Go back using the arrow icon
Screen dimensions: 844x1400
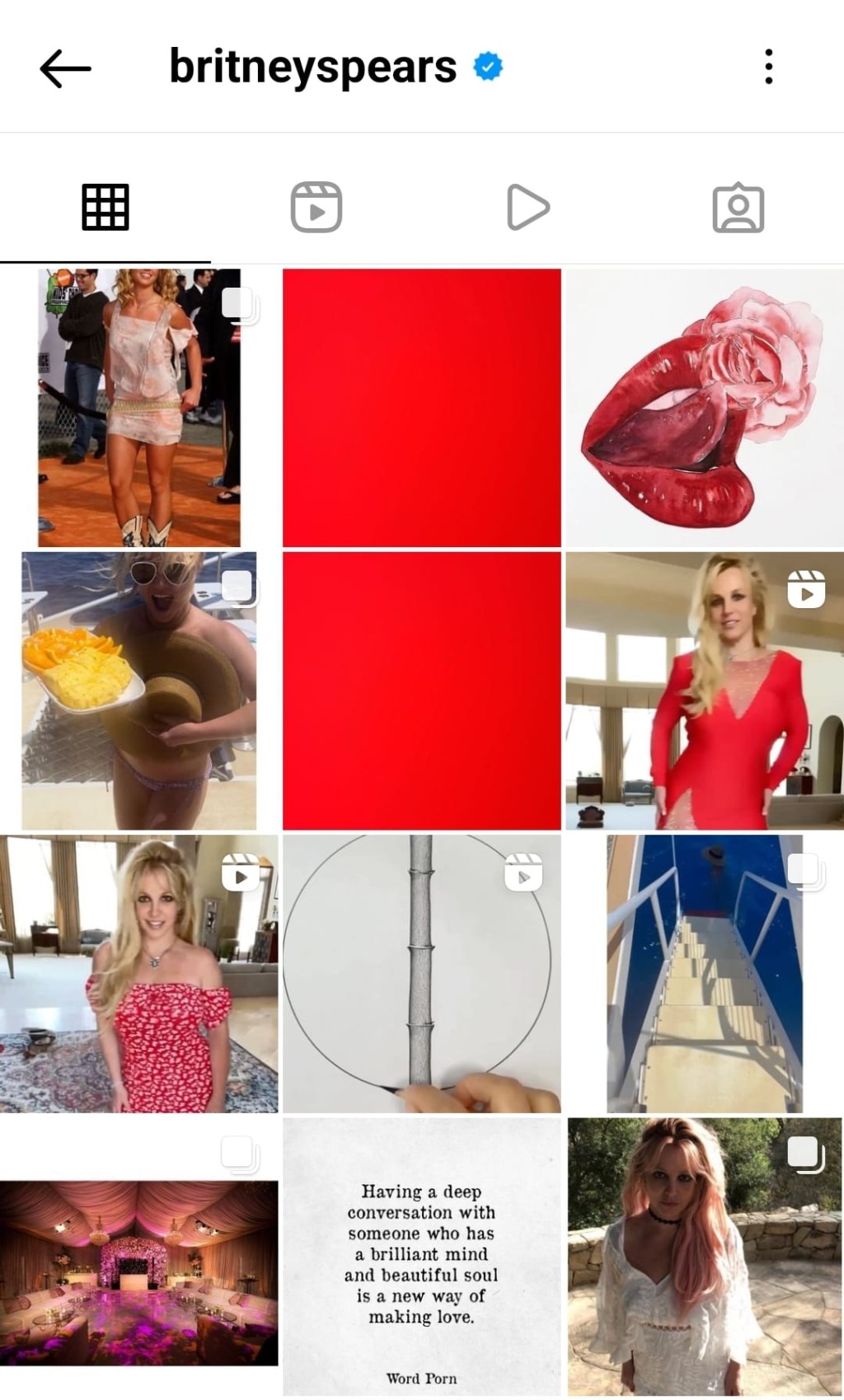pyautogui.click(x=65, y=68)
